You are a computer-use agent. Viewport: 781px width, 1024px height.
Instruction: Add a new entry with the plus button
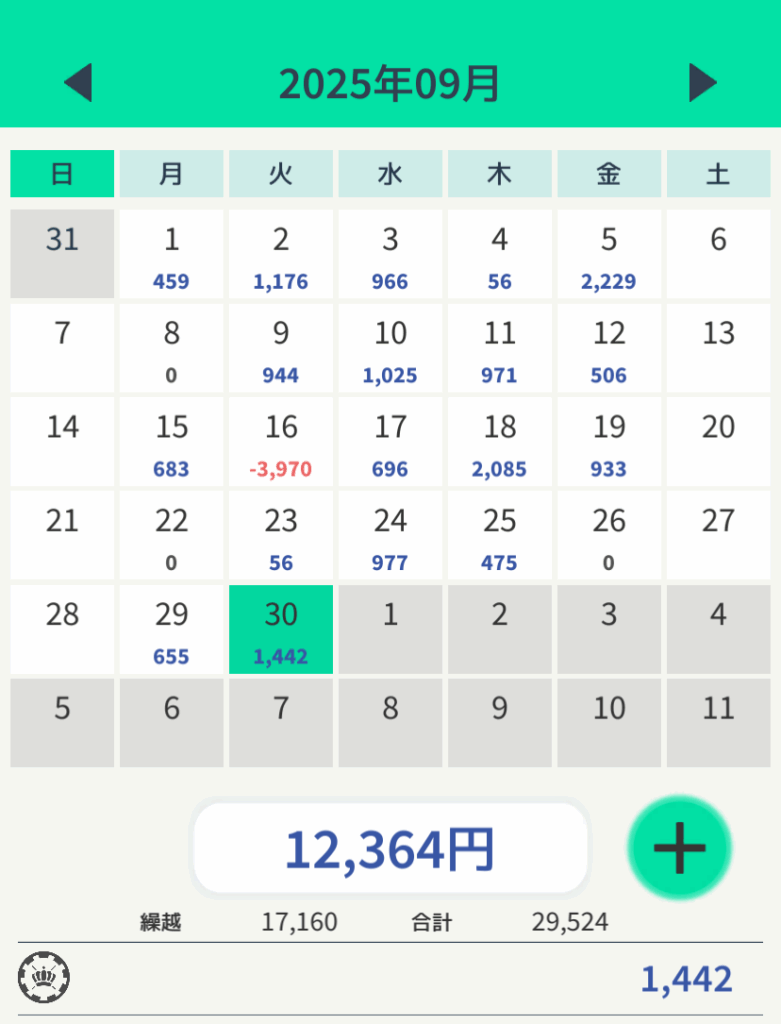tap(679, 848)
